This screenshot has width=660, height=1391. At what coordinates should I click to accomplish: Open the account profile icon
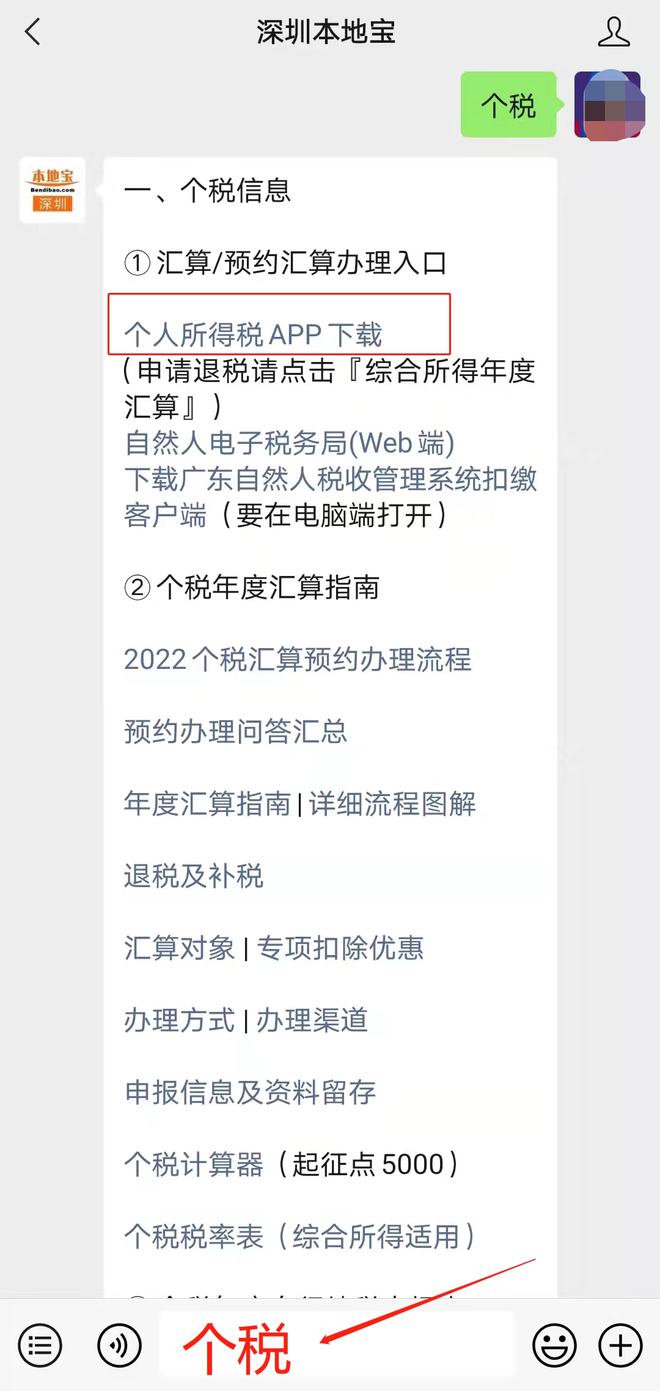point(614,32)
